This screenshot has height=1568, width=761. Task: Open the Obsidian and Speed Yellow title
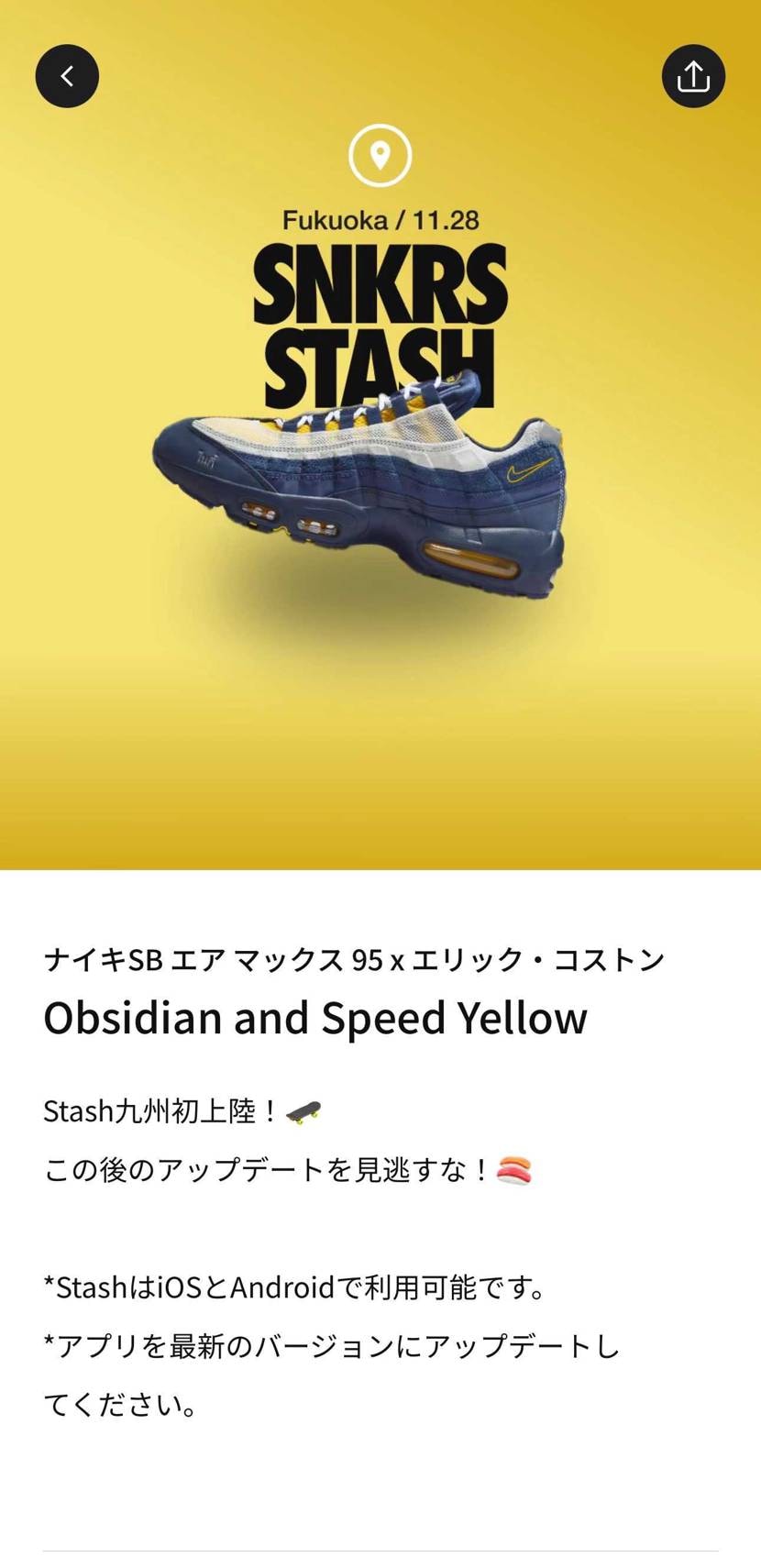tap(316, 1017)
